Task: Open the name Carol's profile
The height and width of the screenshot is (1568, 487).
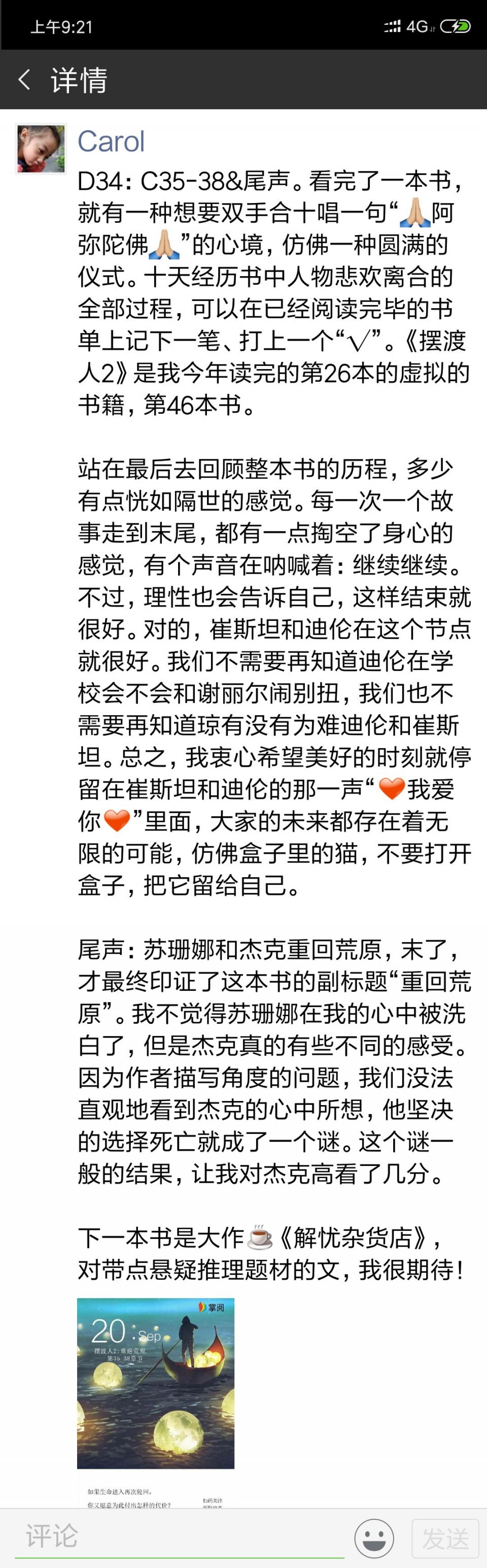Action: tap(111, 141)
